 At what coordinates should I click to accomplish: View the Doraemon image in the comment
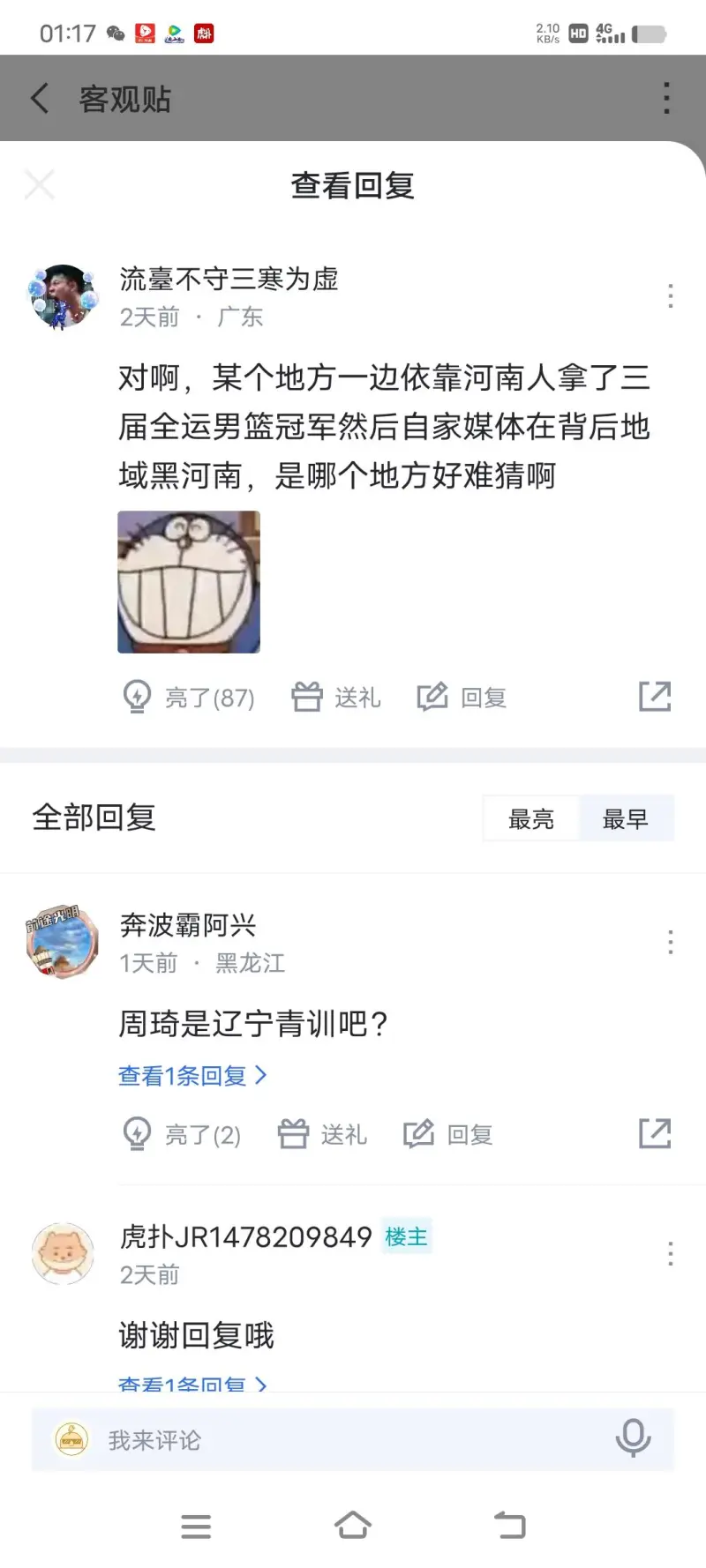[189, 582]
